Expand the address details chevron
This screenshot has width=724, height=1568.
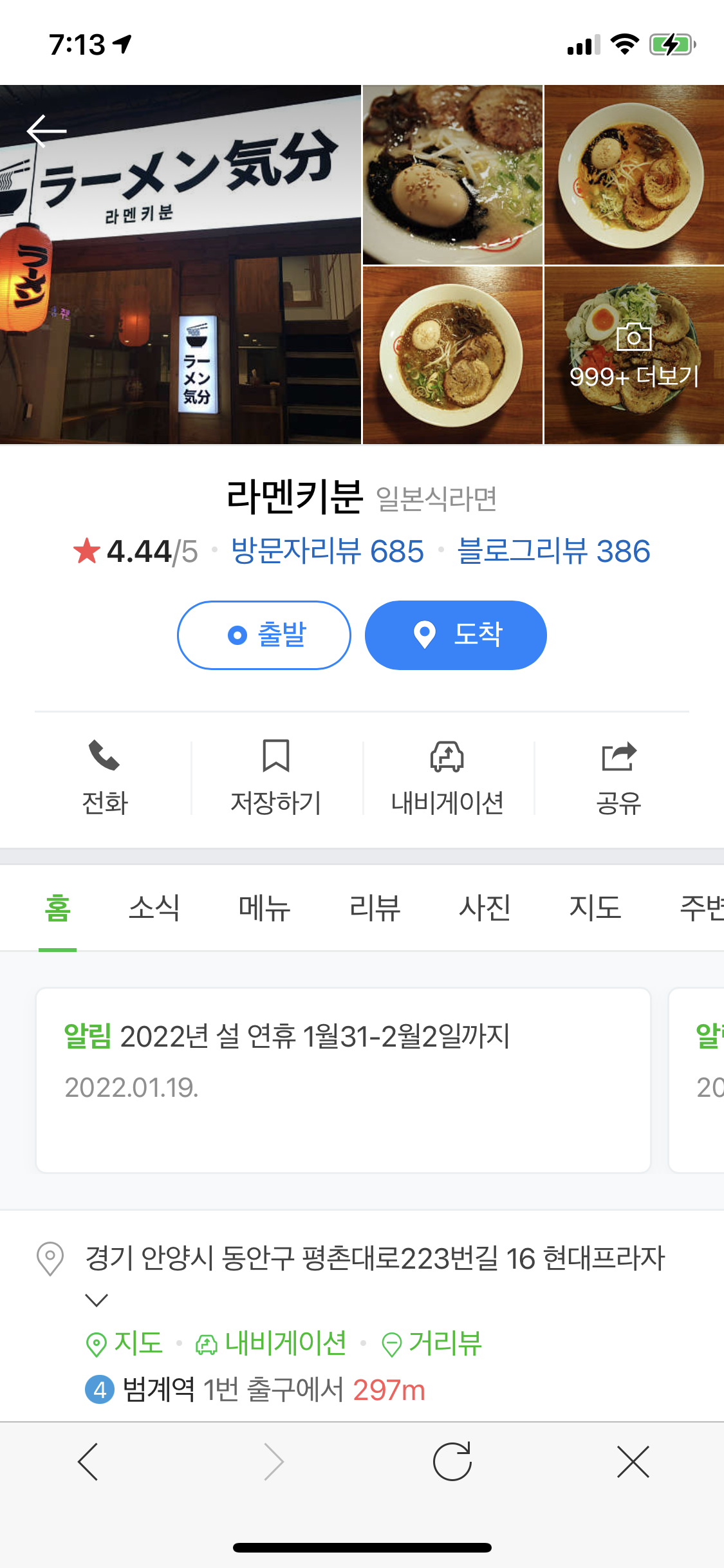[x=97, y=1300]
